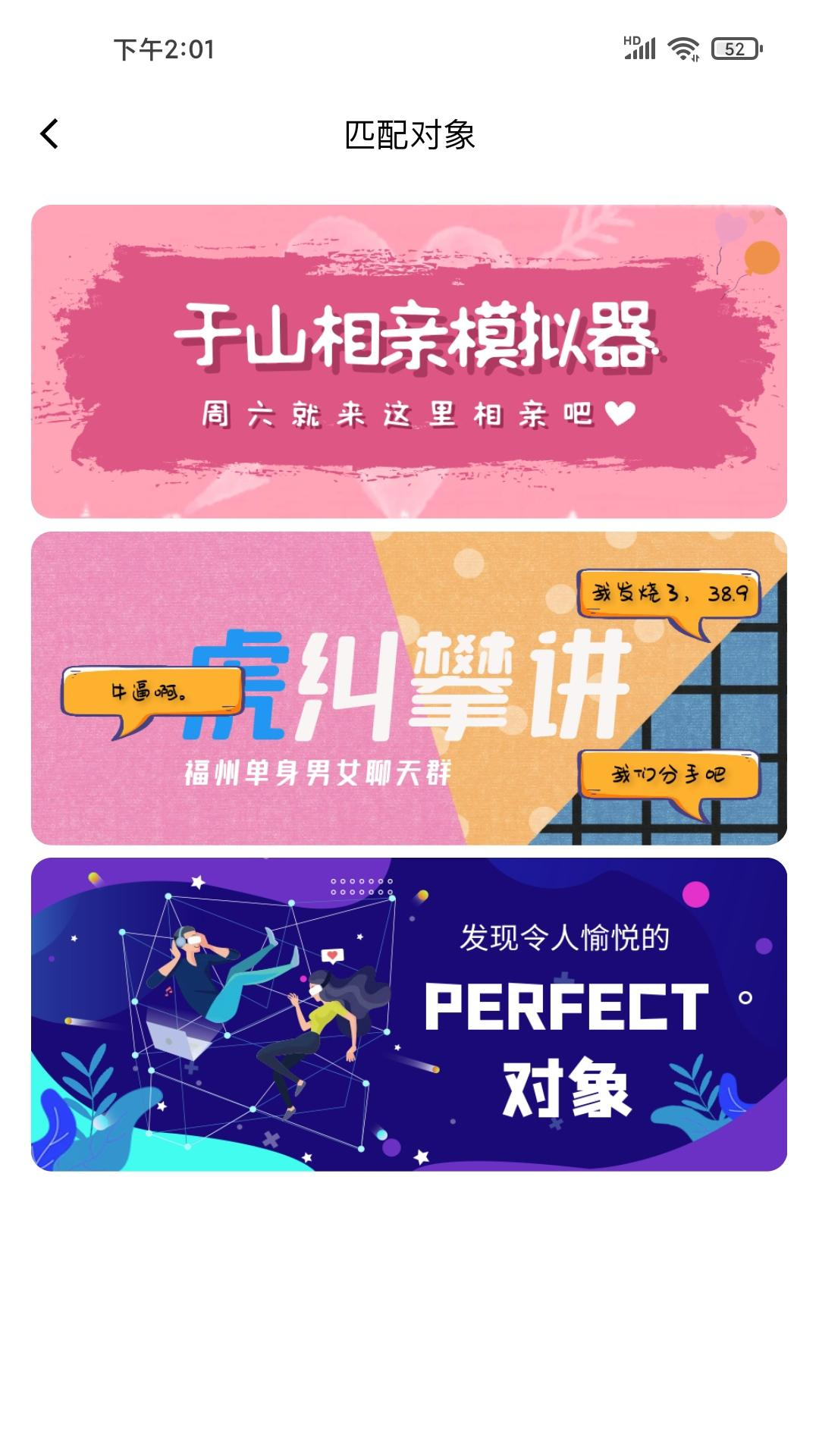Go back from 匹配对象 page
This screenshot has height=1456, width=819.
coord(49,134)
